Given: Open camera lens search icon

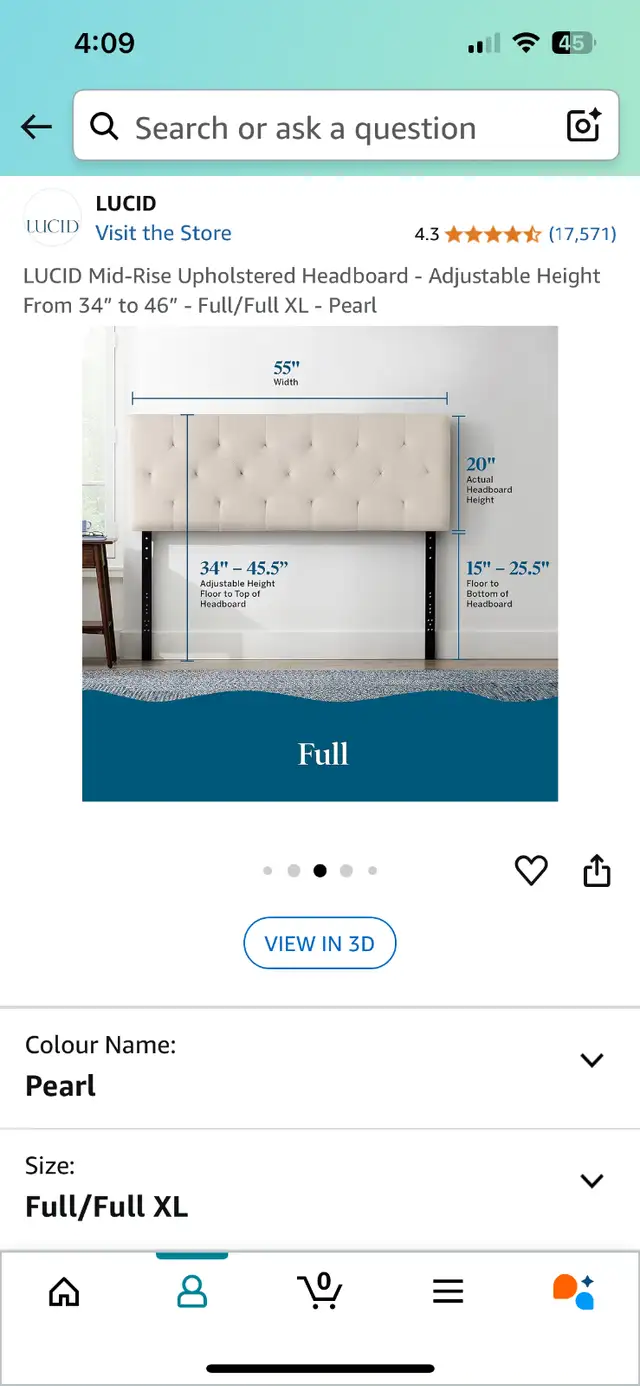Looking at the screenshot, I should click(x=584, y=126).
